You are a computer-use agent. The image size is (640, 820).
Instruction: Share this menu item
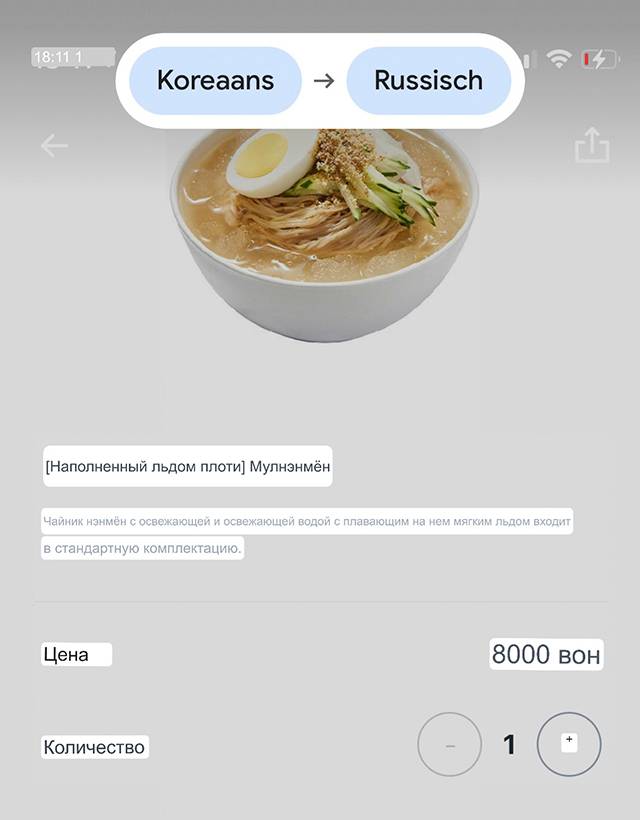tap(591, 145)
